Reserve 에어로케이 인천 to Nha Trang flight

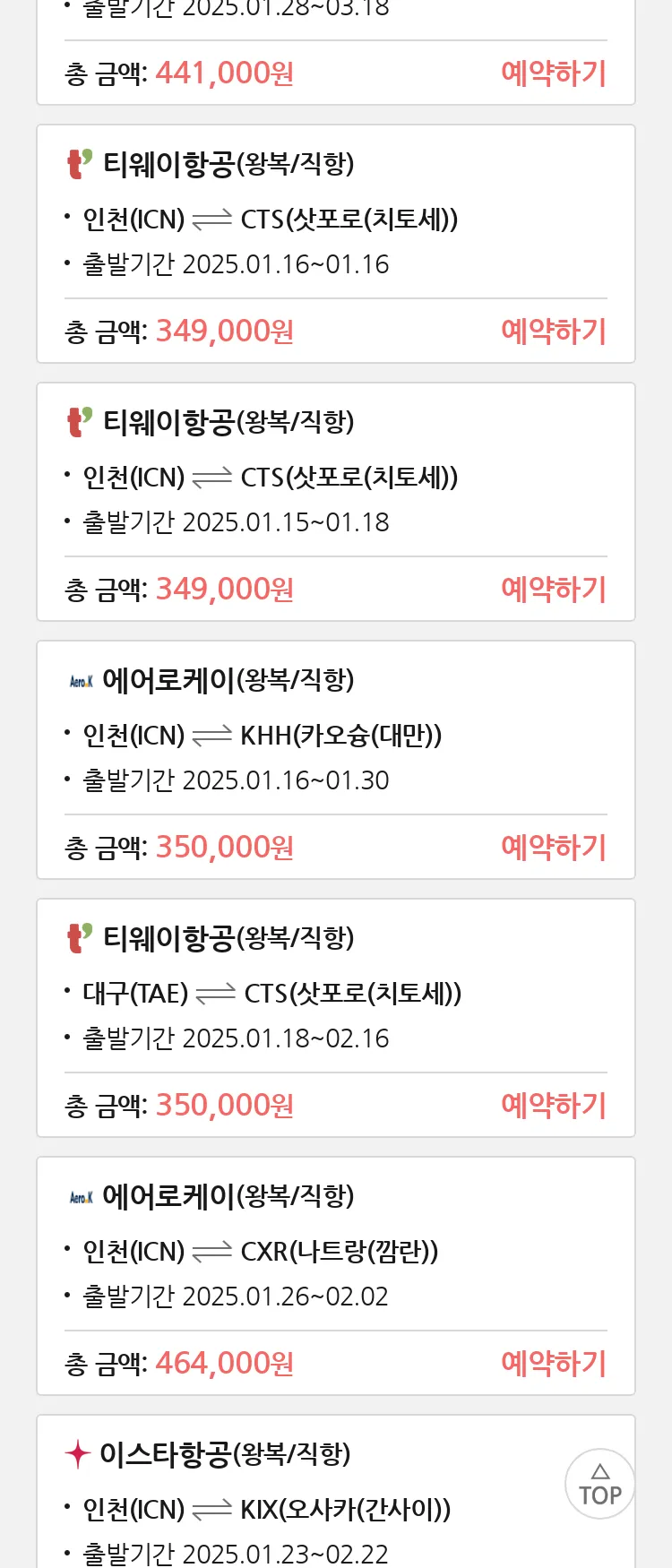(x=553, y=1364)
